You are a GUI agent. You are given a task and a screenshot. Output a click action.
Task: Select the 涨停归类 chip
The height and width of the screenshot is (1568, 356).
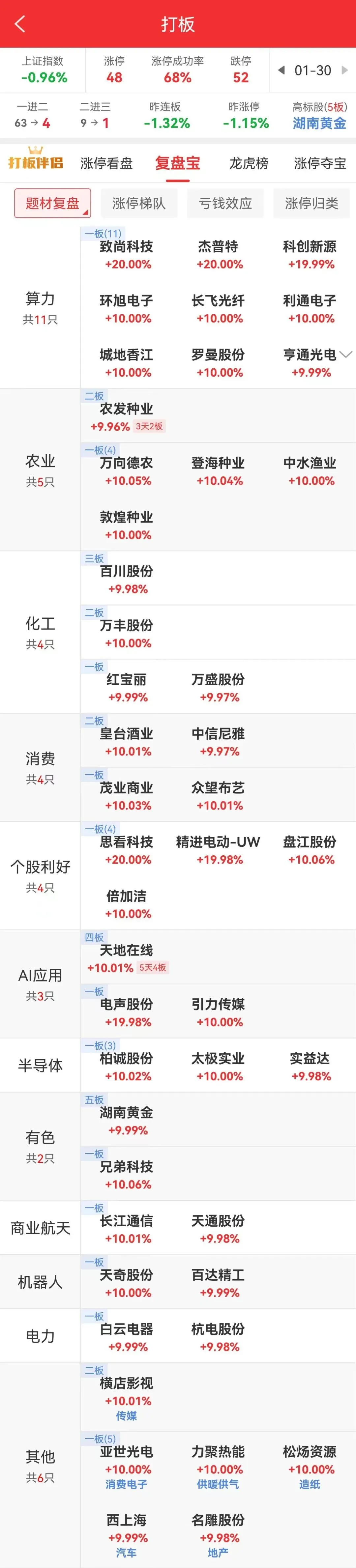[311, 203]
